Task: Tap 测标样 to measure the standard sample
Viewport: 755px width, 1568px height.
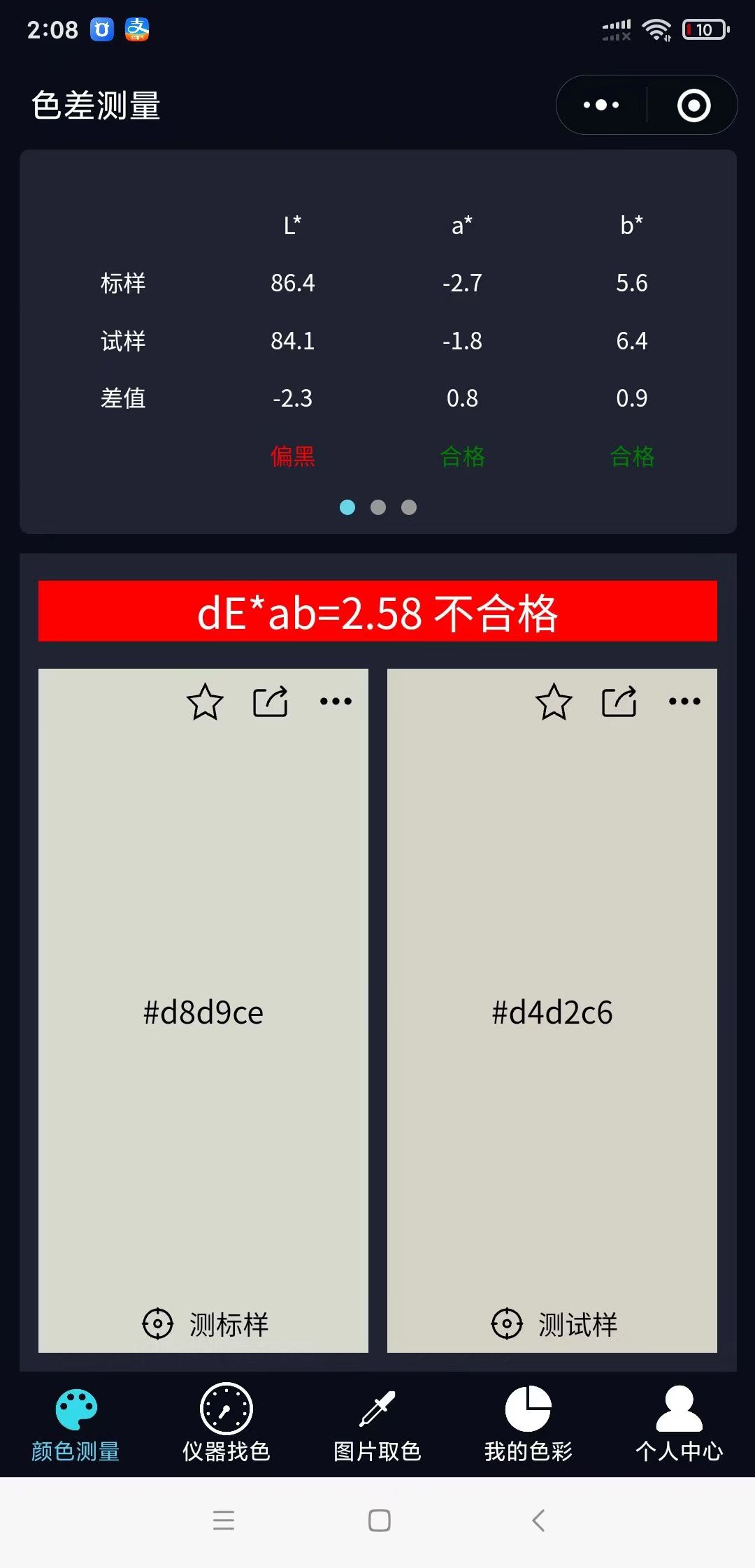Action: [204, 1324]
